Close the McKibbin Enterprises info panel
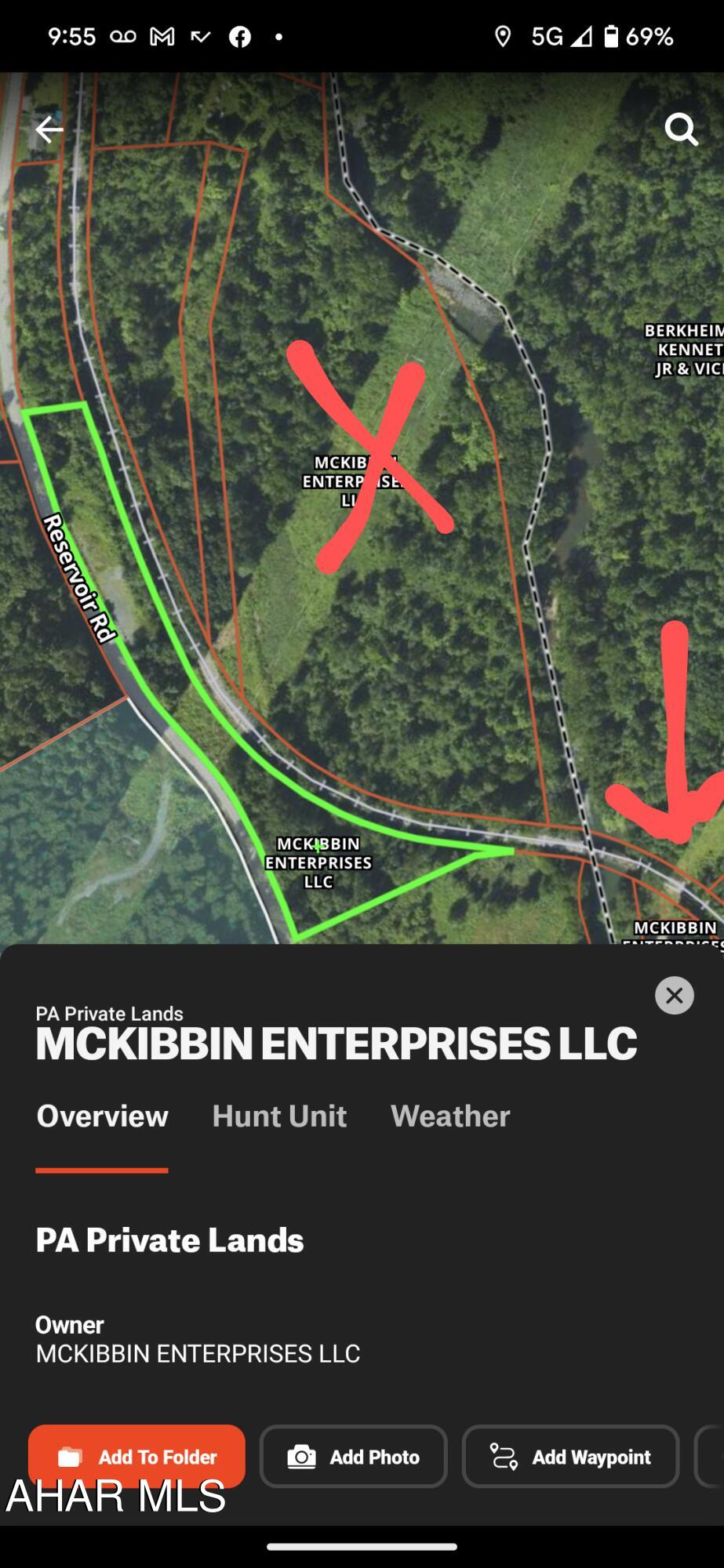 click(674, 996)
